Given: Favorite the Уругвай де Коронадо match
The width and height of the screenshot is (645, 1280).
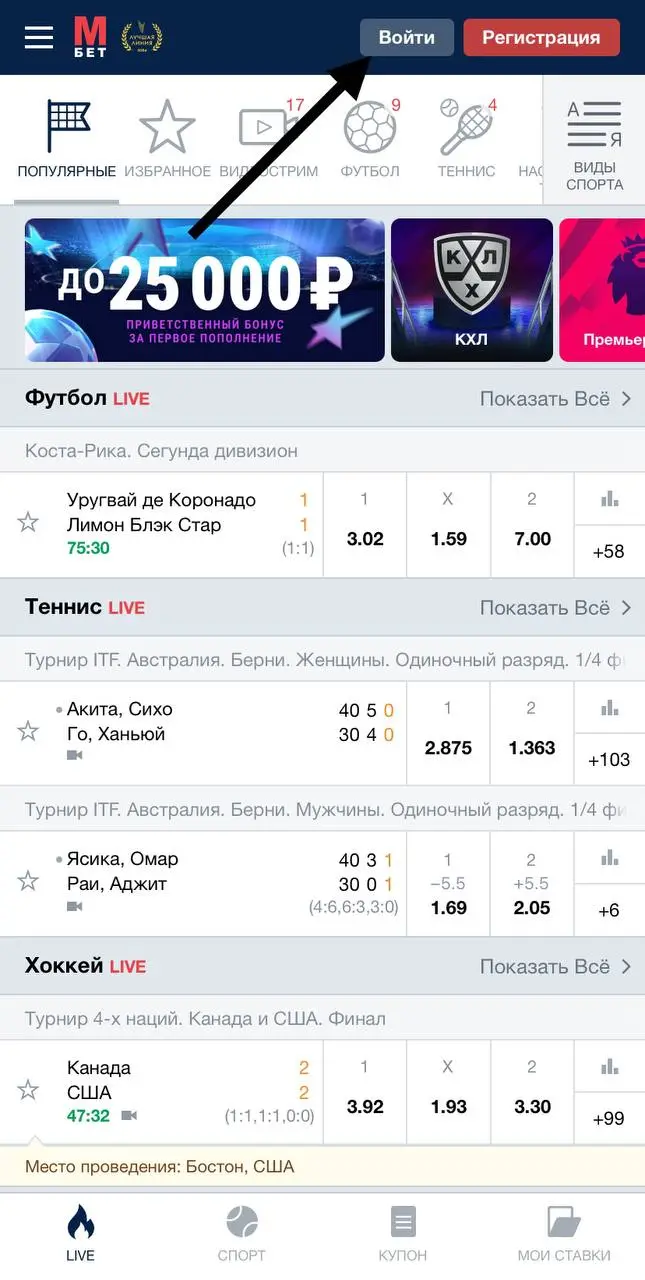Looking at the screenshot, I should pyautogui.click(x=28, y=522).
